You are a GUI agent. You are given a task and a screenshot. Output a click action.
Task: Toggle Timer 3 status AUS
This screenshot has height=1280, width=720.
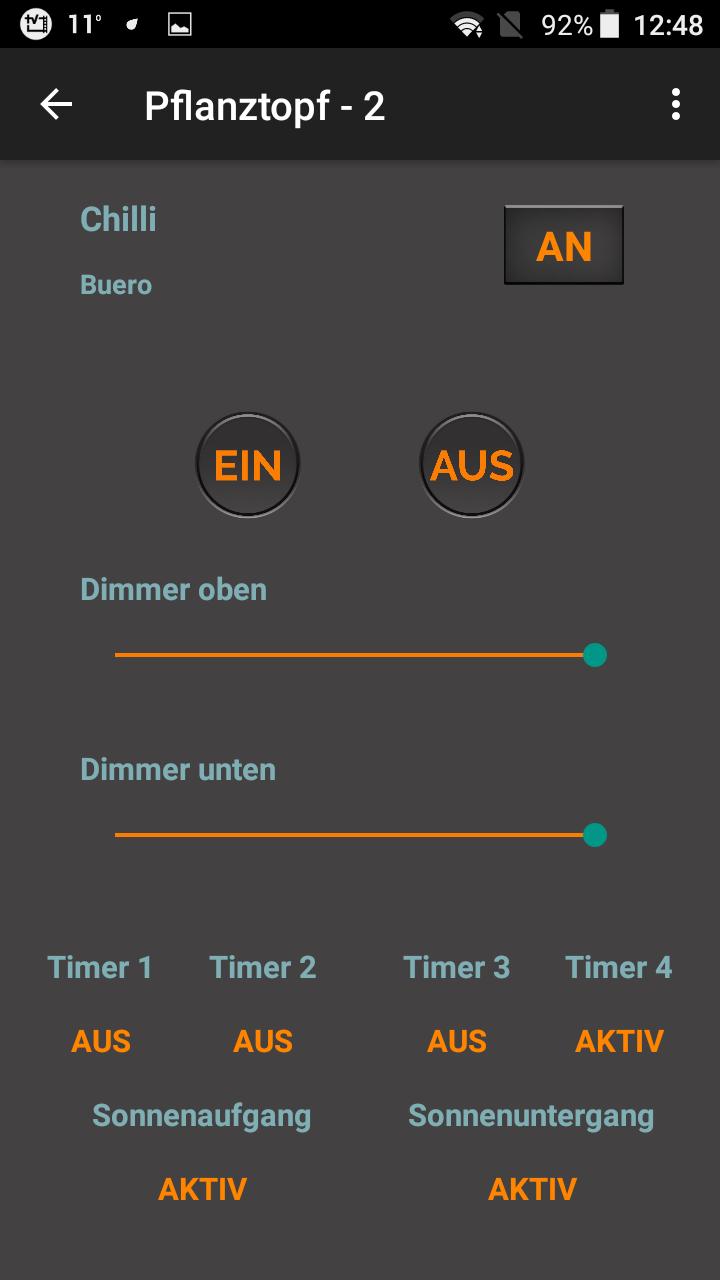[457, 1041]
